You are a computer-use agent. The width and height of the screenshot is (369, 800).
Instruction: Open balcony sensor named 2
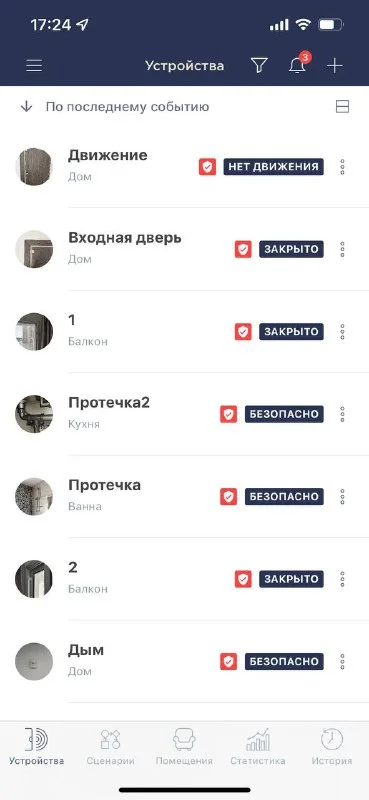[x=185, y=579]
